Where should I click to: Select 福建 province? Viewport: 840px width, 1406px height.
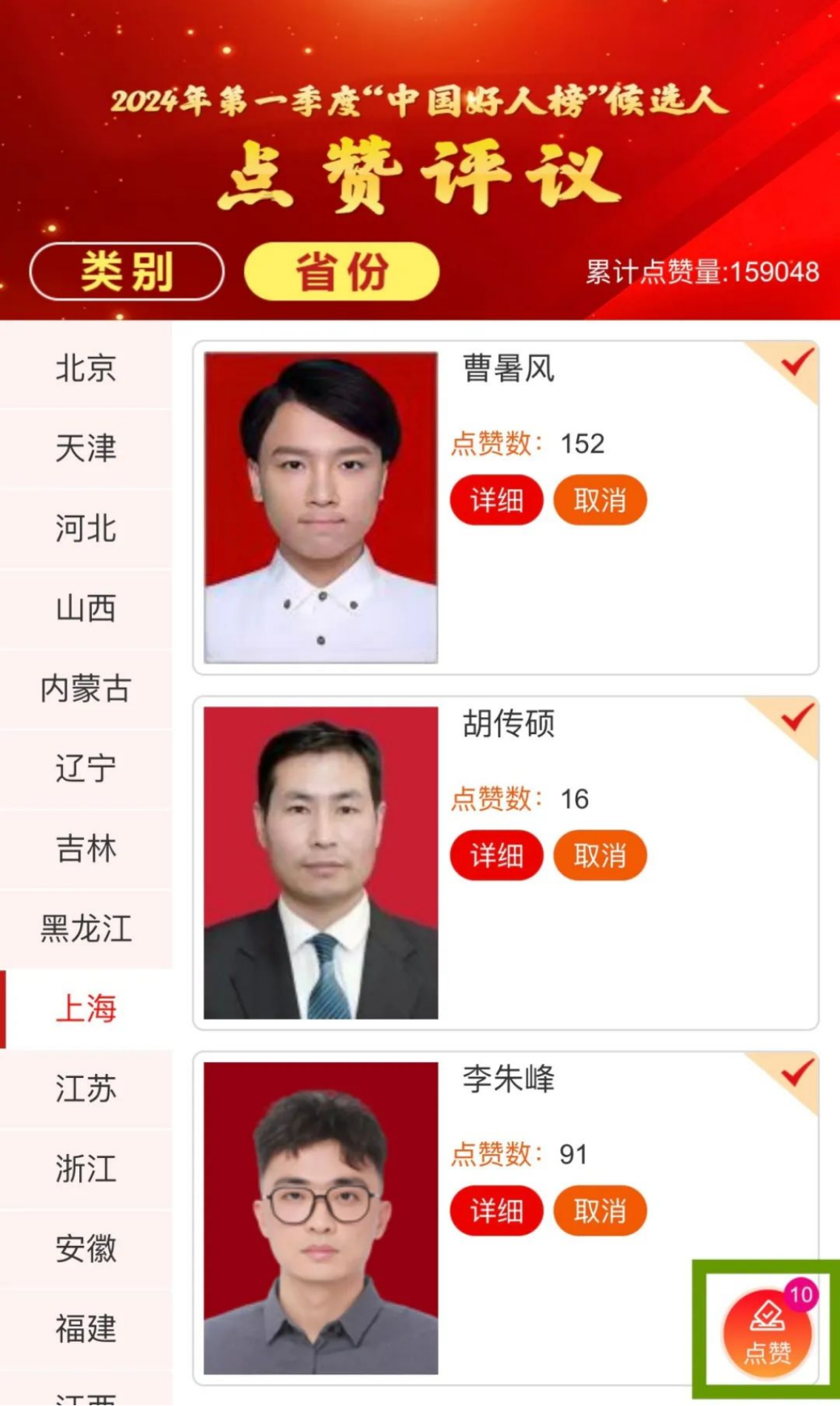point(86,1328)
